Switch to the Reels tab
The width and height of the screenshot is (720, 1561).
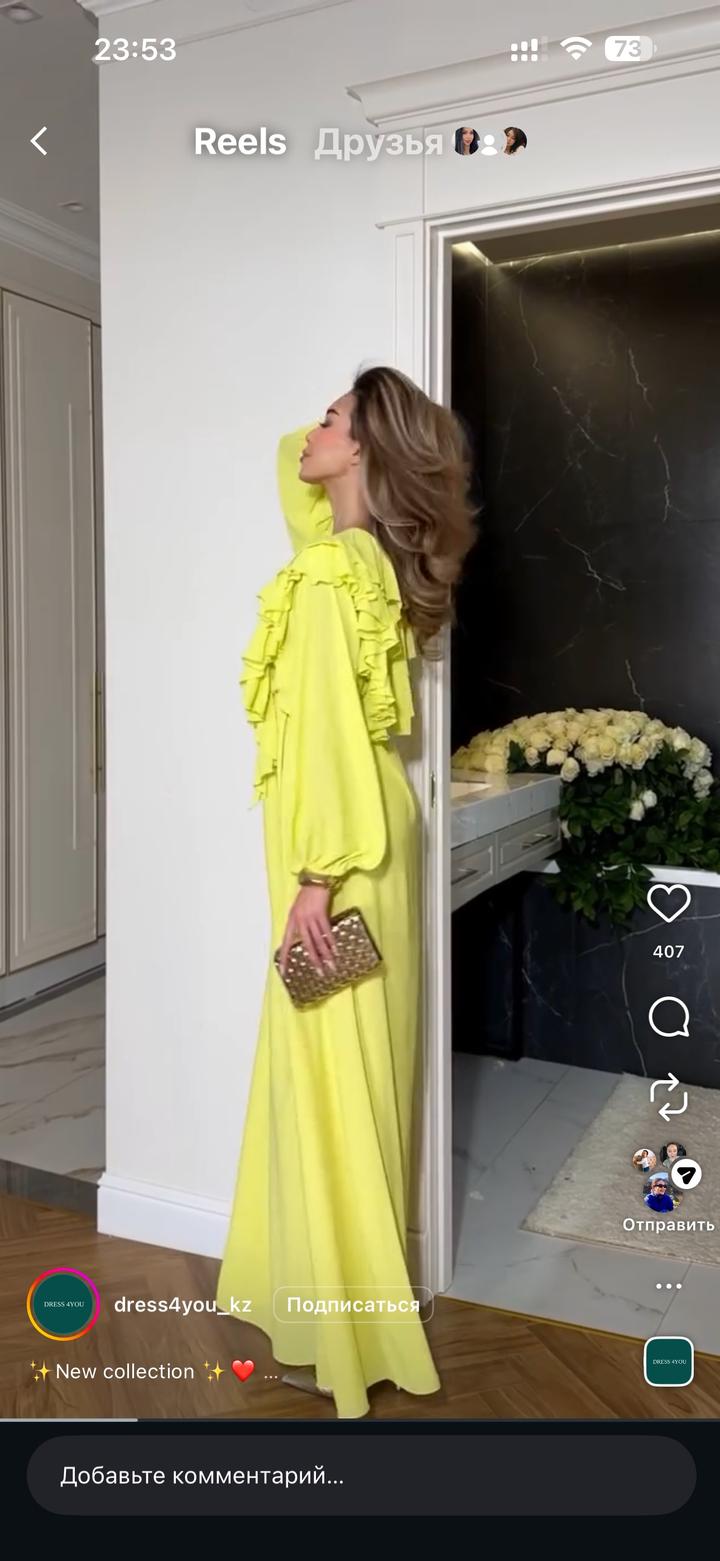pyautogui.click(x=240, y=142)
